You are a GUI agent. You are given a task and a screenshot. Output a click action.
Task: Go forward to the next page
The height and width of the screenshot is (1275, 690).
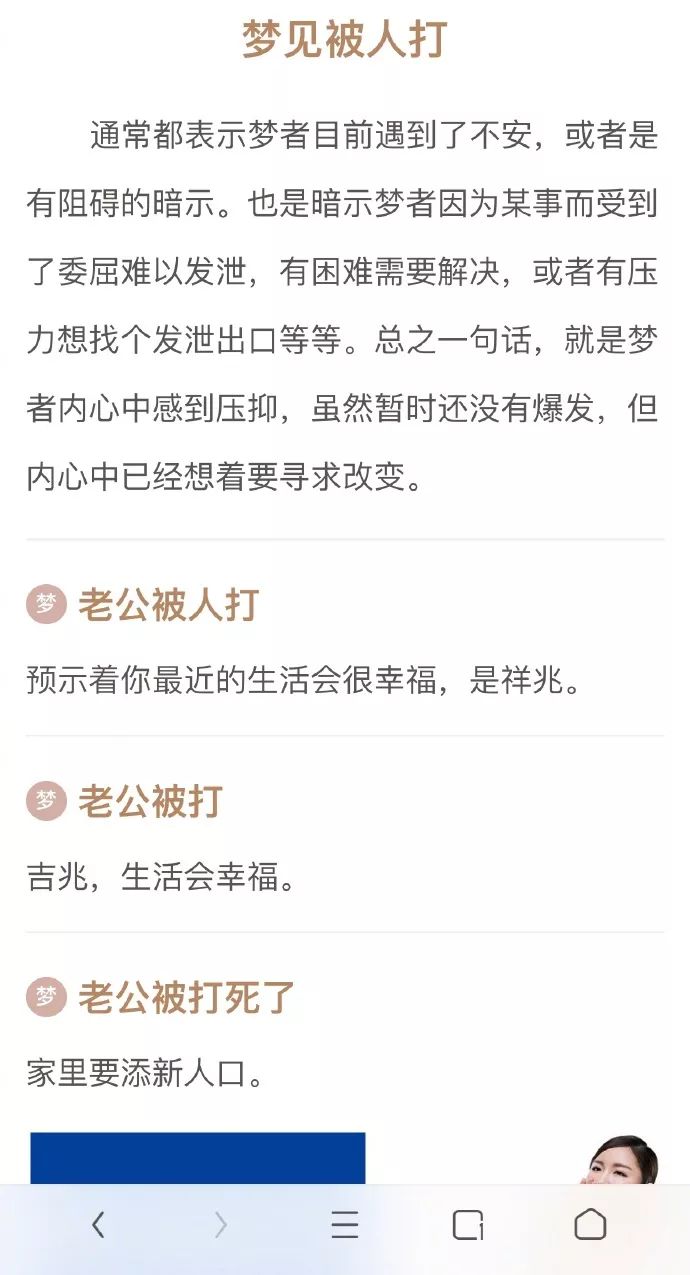click(221, 1224)
